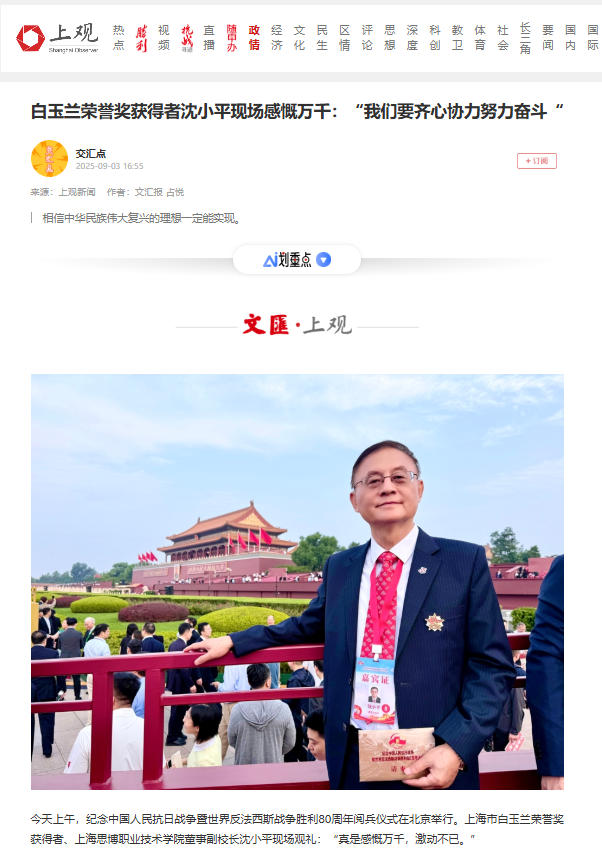602x868 pixels.
Task: Open the 经济 channel
Action: pos(277,38)
